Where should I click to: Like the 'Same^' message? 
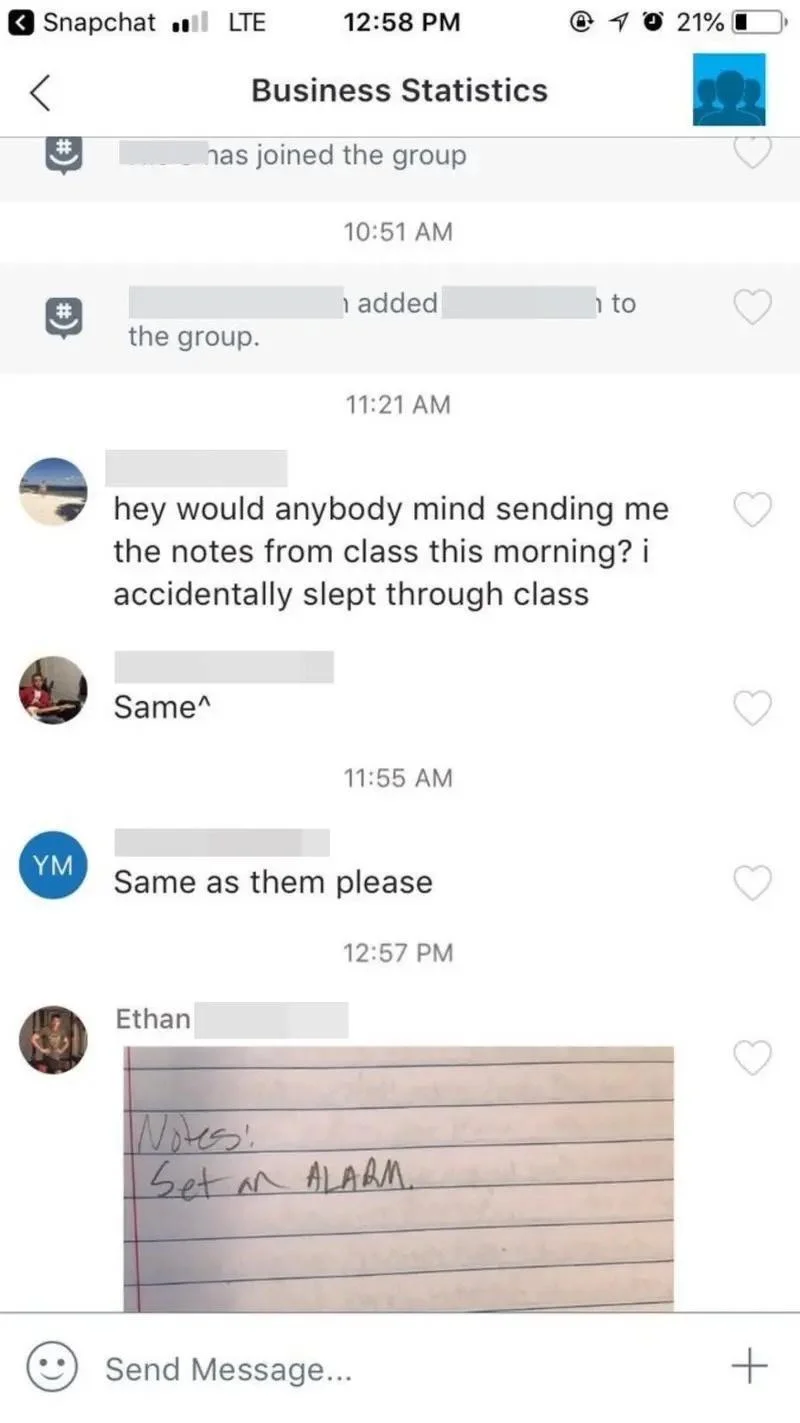point(753,707)
